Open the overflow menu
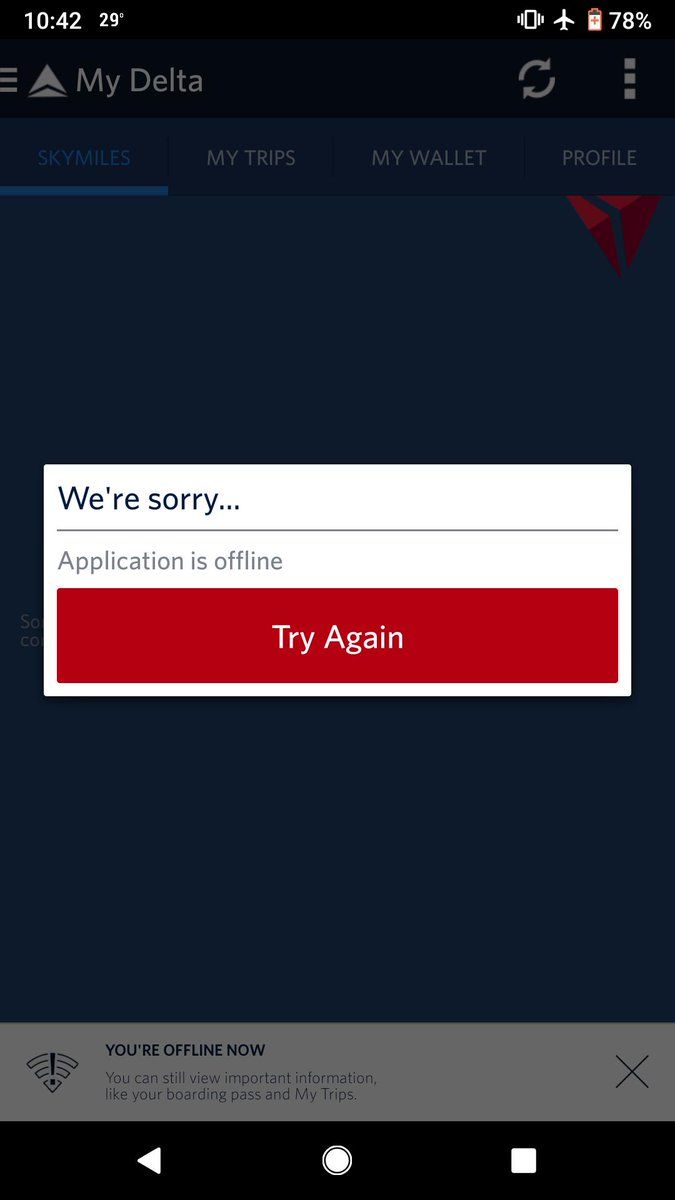 coord(629,79)
